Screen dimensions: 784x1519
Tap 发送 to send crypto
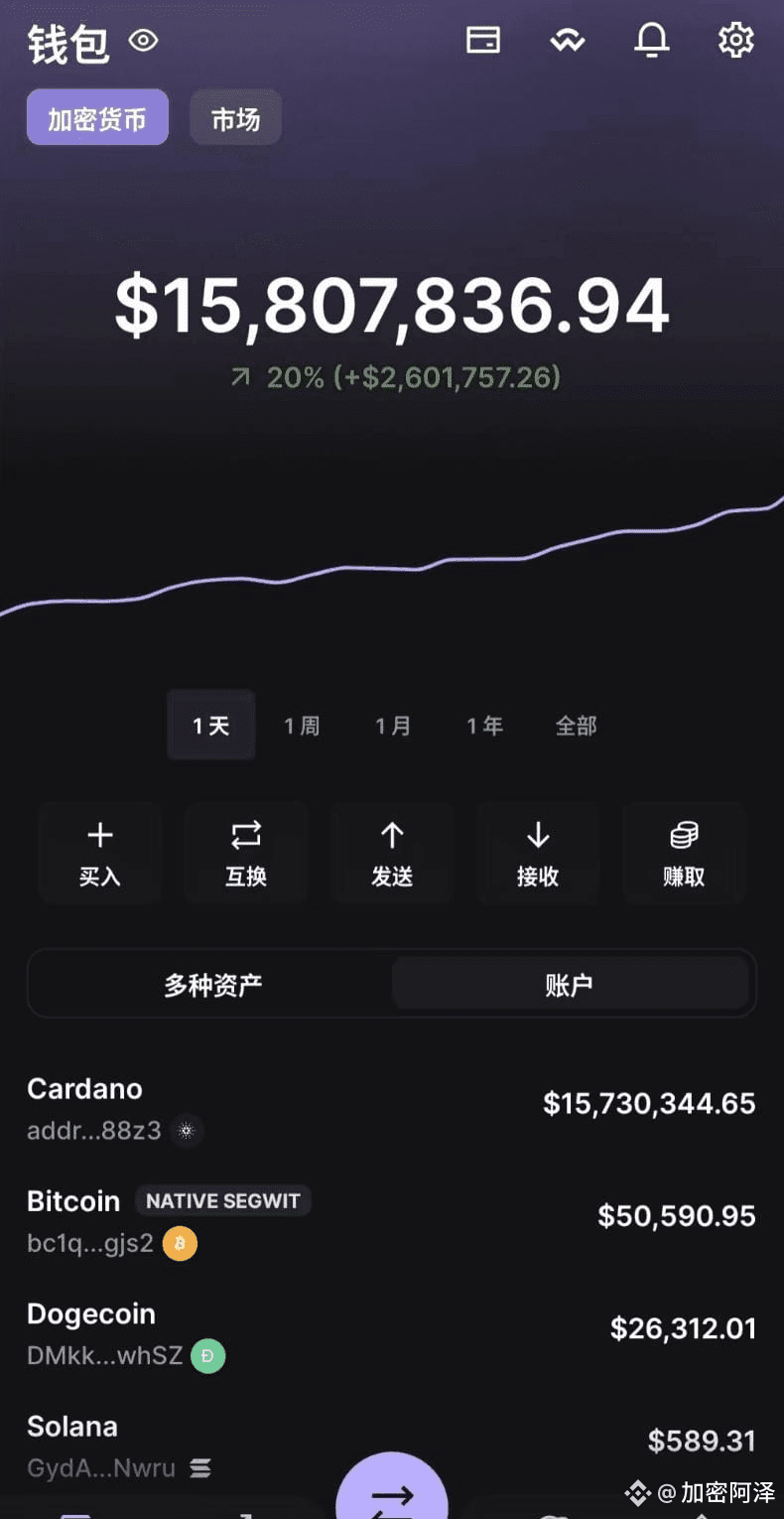[x=392, y=853]
